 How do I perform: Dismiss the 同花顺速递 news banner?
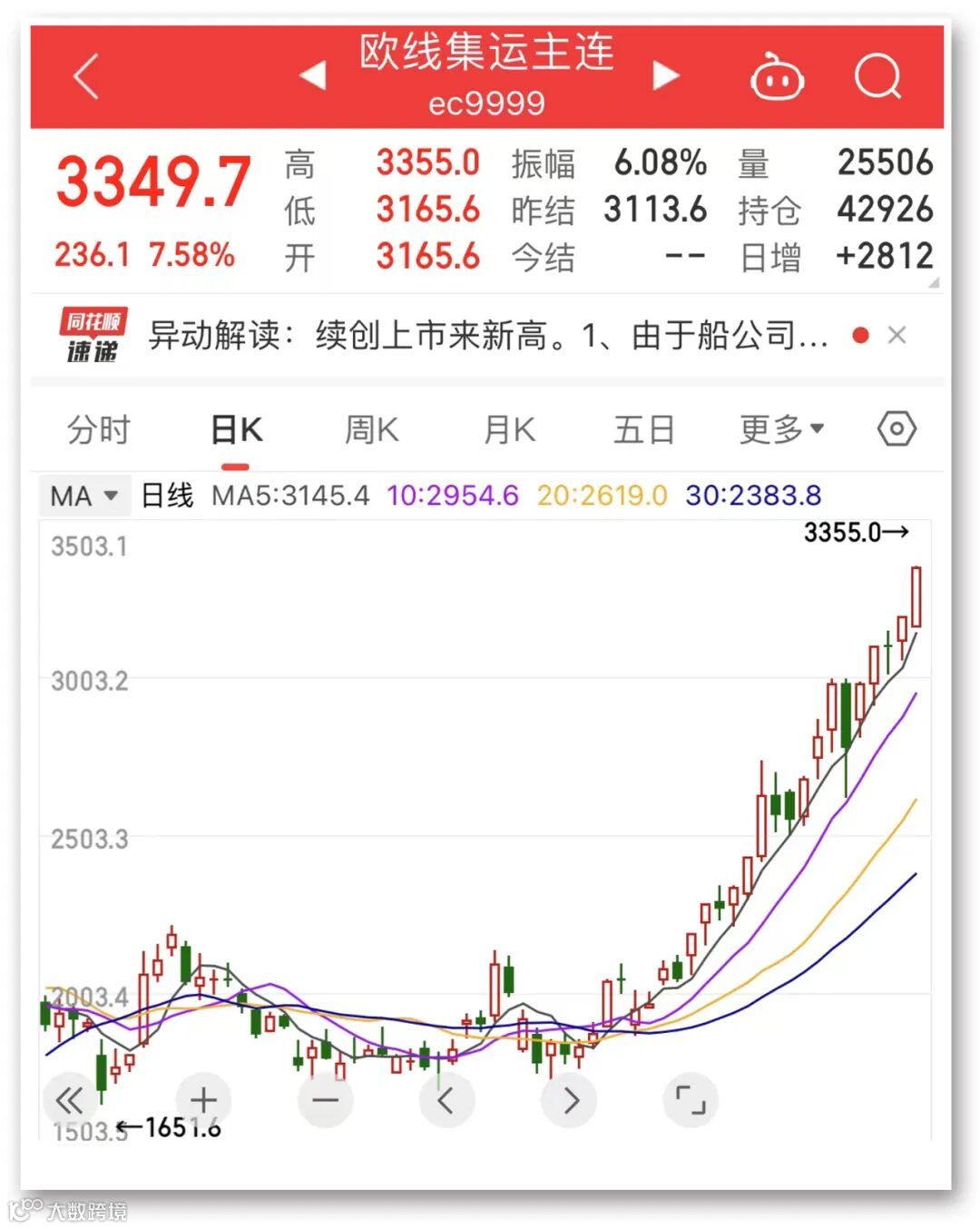point(897,336)
